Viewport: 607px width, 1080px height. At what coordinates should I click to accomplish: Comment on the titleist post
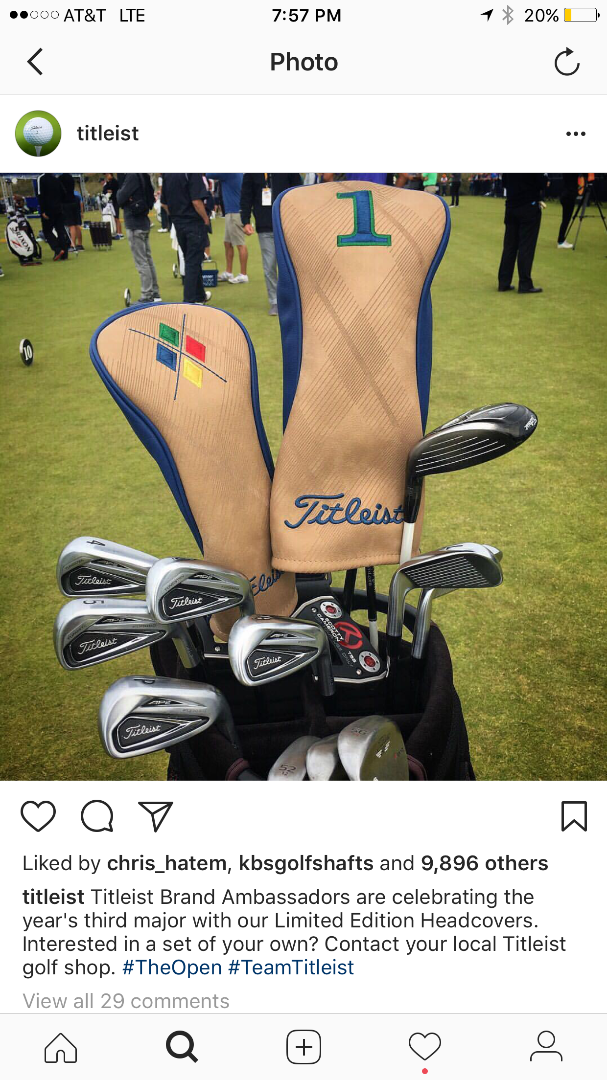coord(97,816)
